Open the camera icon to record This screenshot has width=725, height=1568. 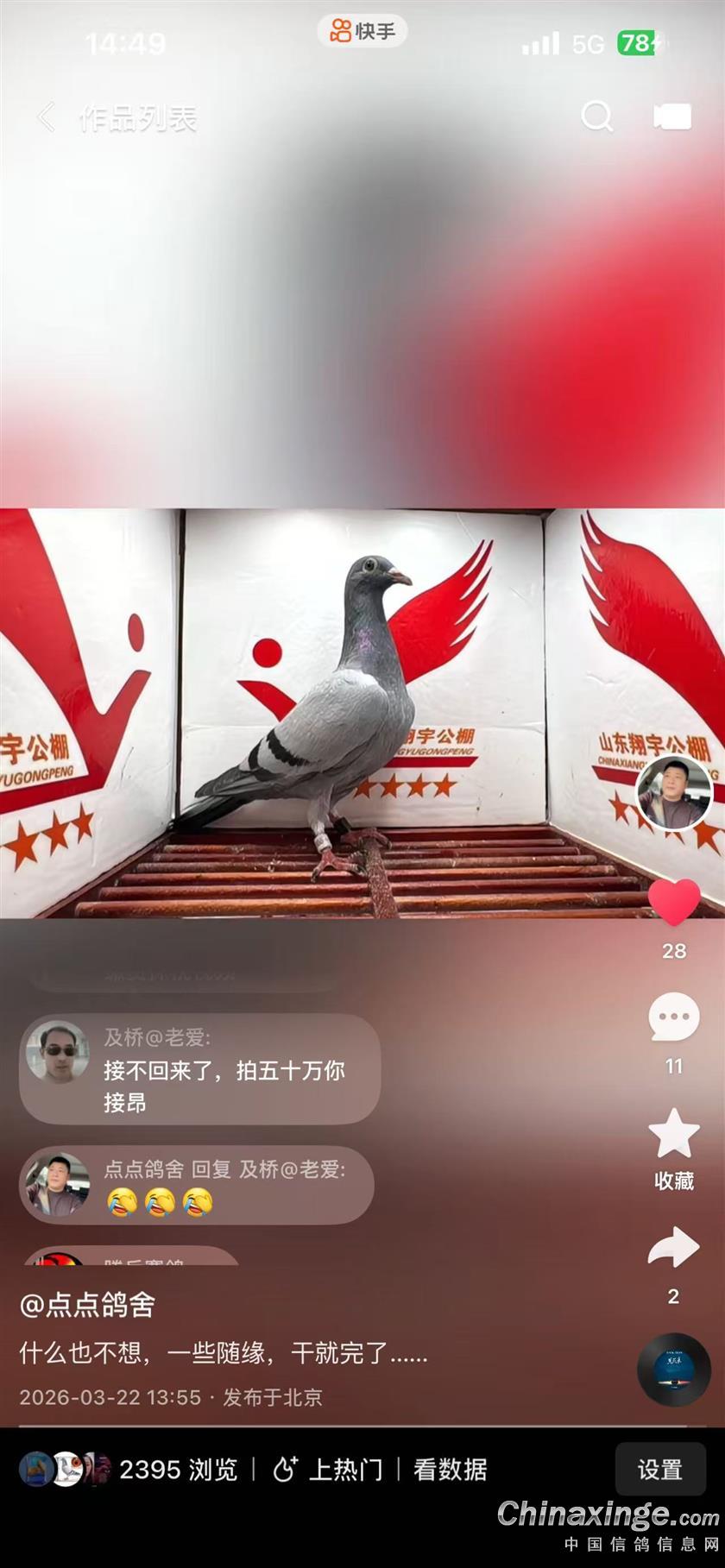click(672, 116)
